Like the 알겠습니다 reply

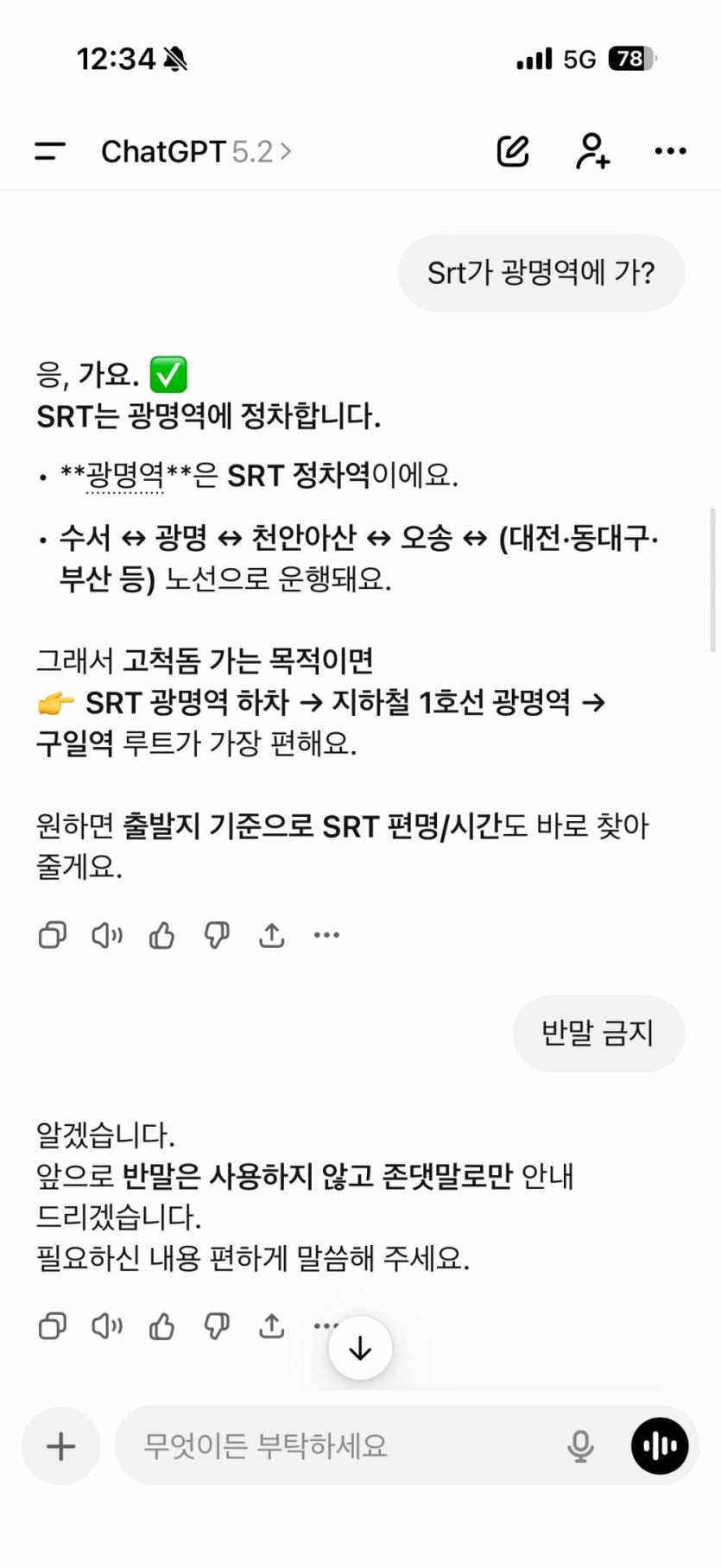[x=161, y=1325]
